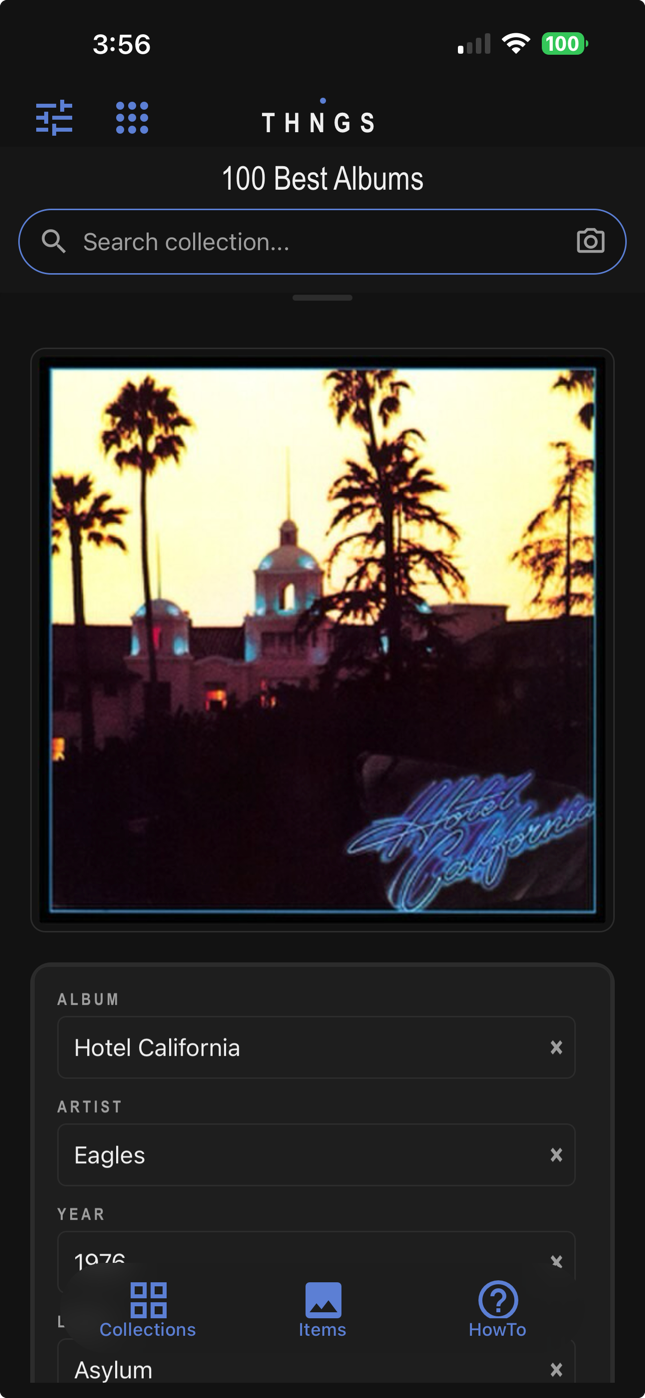Open the dot grid view icon
The width and height of the screenshot is (645, 1398).
[x=132, y=118]
